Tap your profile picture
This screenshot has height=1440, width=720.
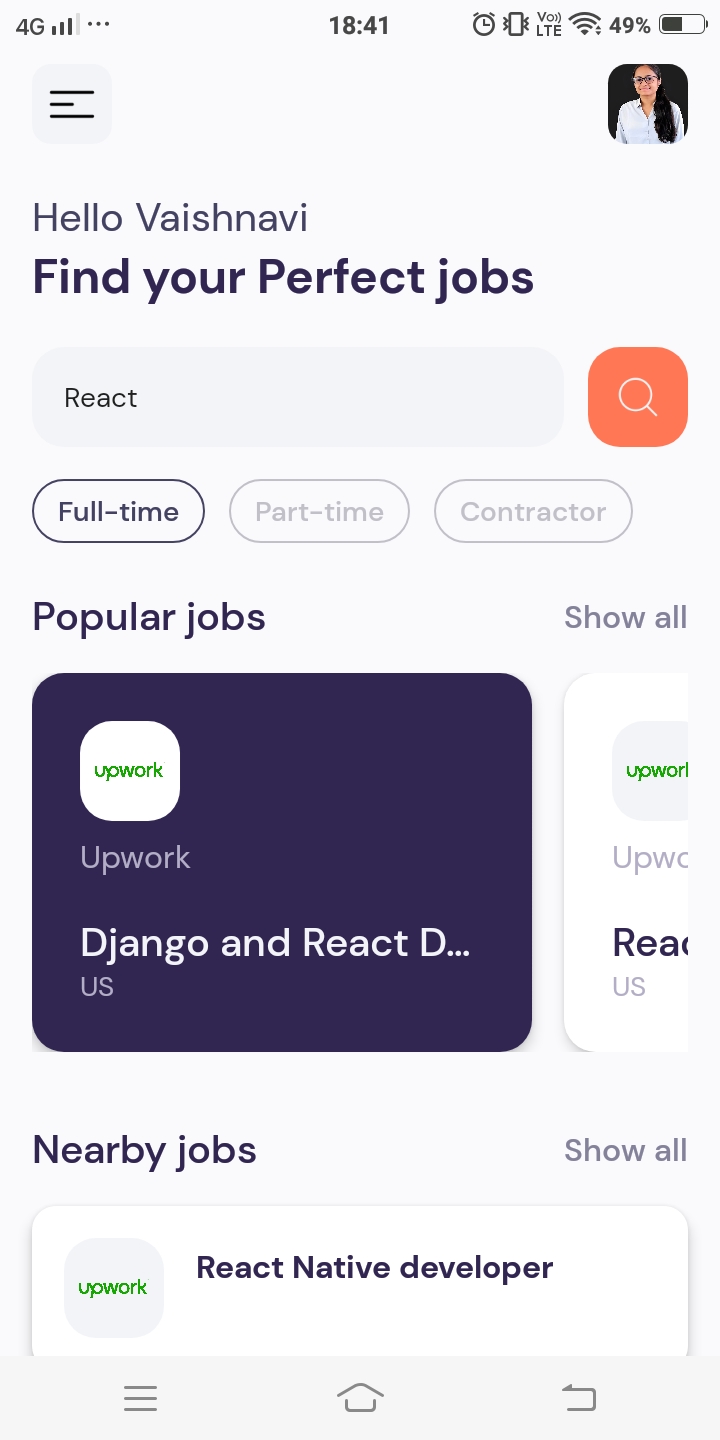pos(647,103)
